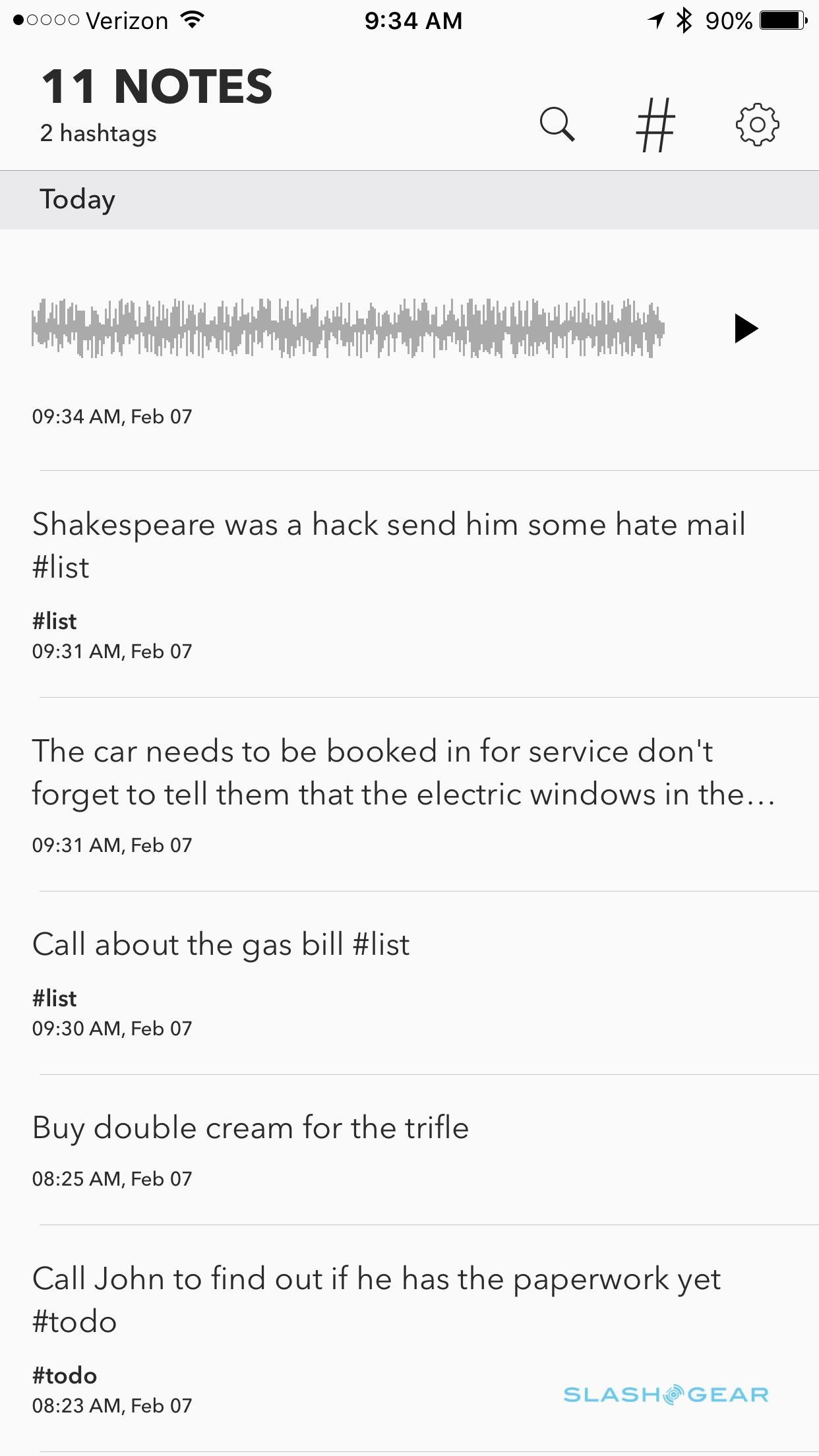Open the hashtags list icon

655,125
